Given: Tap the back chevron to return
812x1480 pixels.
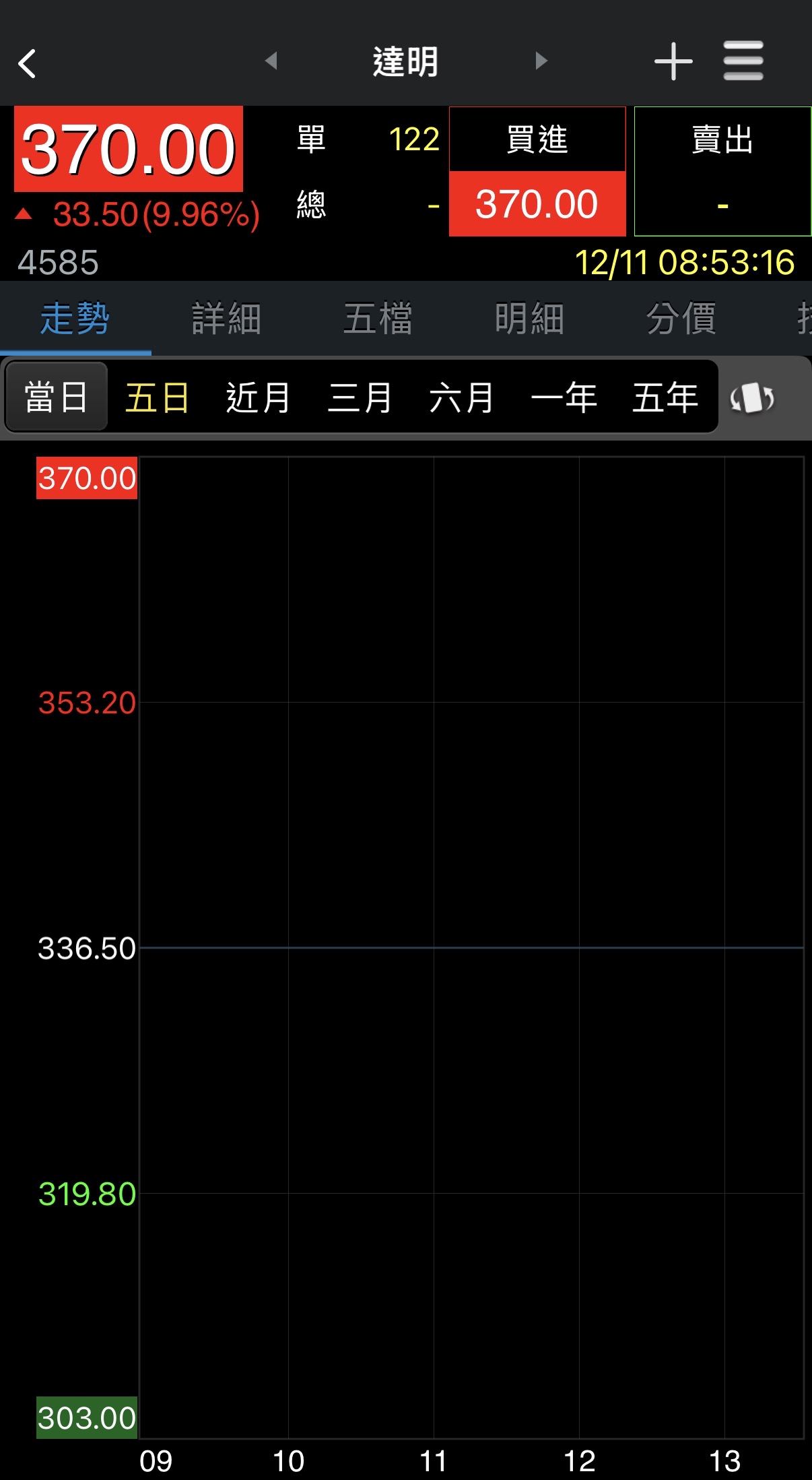Looking at the screenshot, I should [27, 61].
